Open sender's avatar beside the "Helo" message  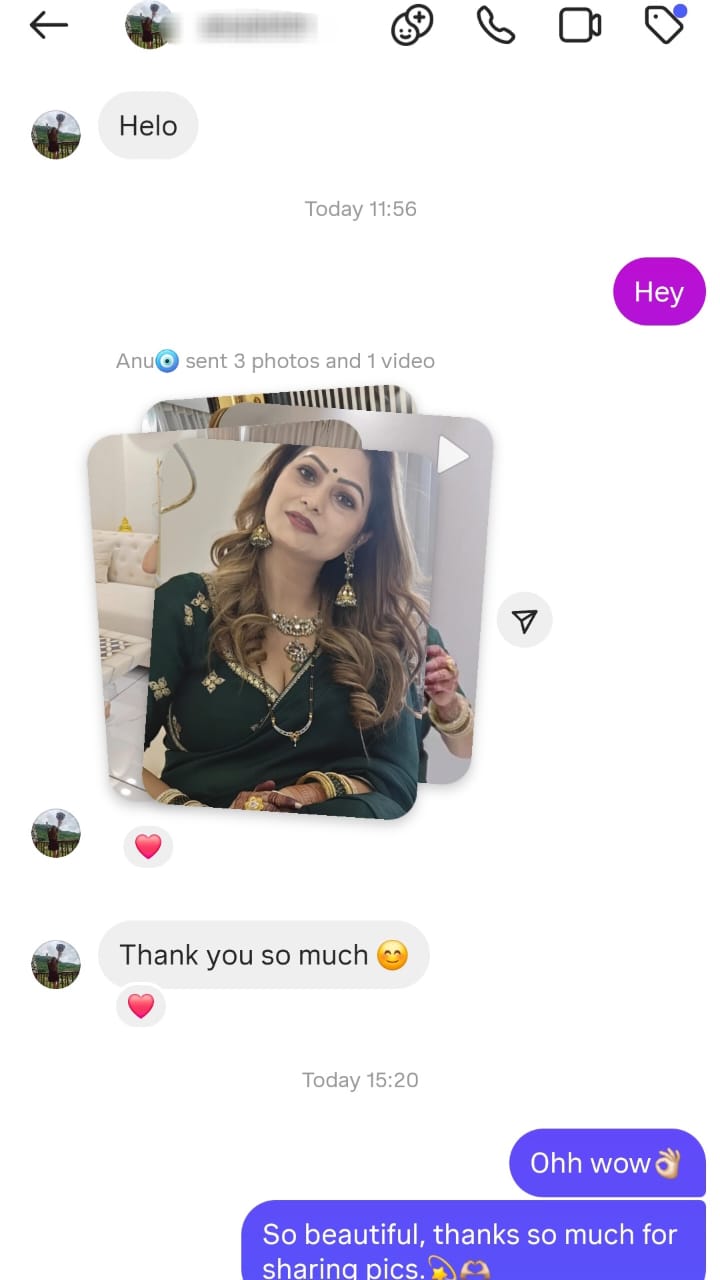click(56, 134)
